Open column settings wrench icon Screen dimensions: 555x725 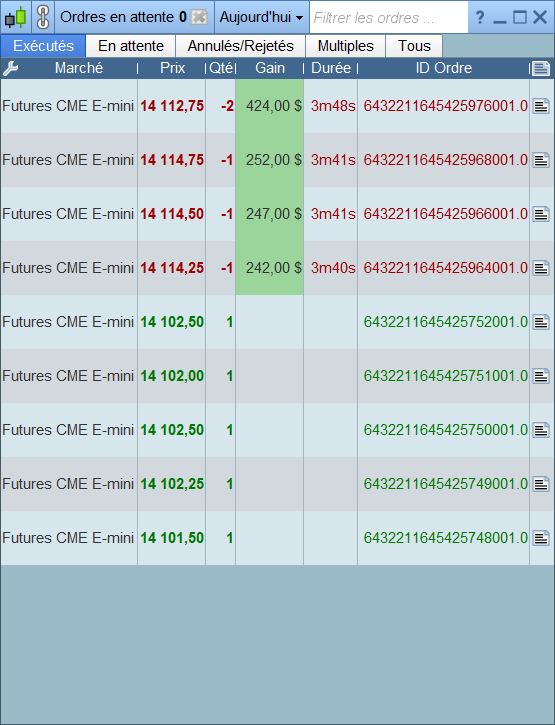point(10,68)
